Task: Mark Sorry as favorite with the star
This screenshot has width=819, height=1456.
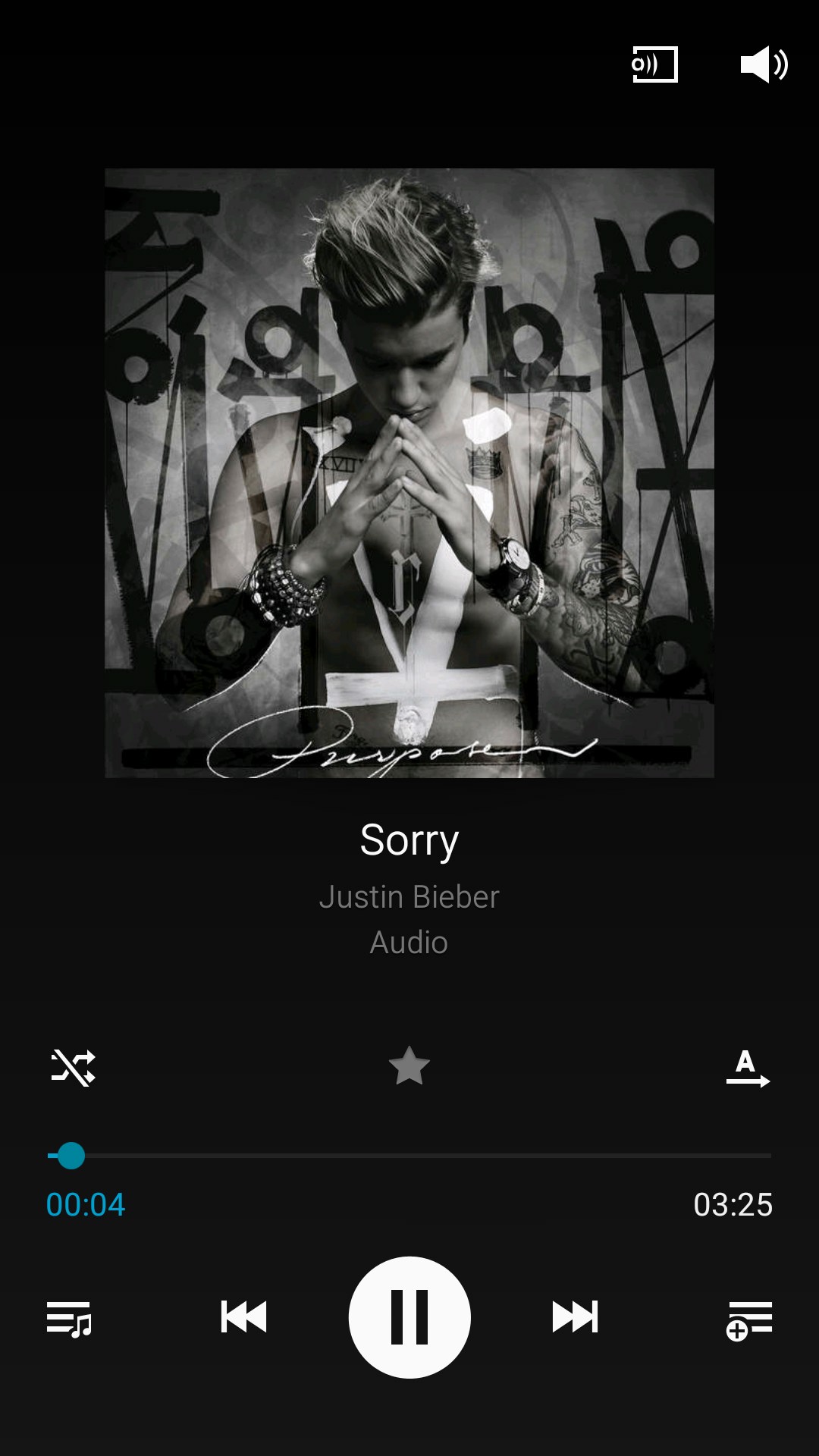Action: [x=409, y=1066]
